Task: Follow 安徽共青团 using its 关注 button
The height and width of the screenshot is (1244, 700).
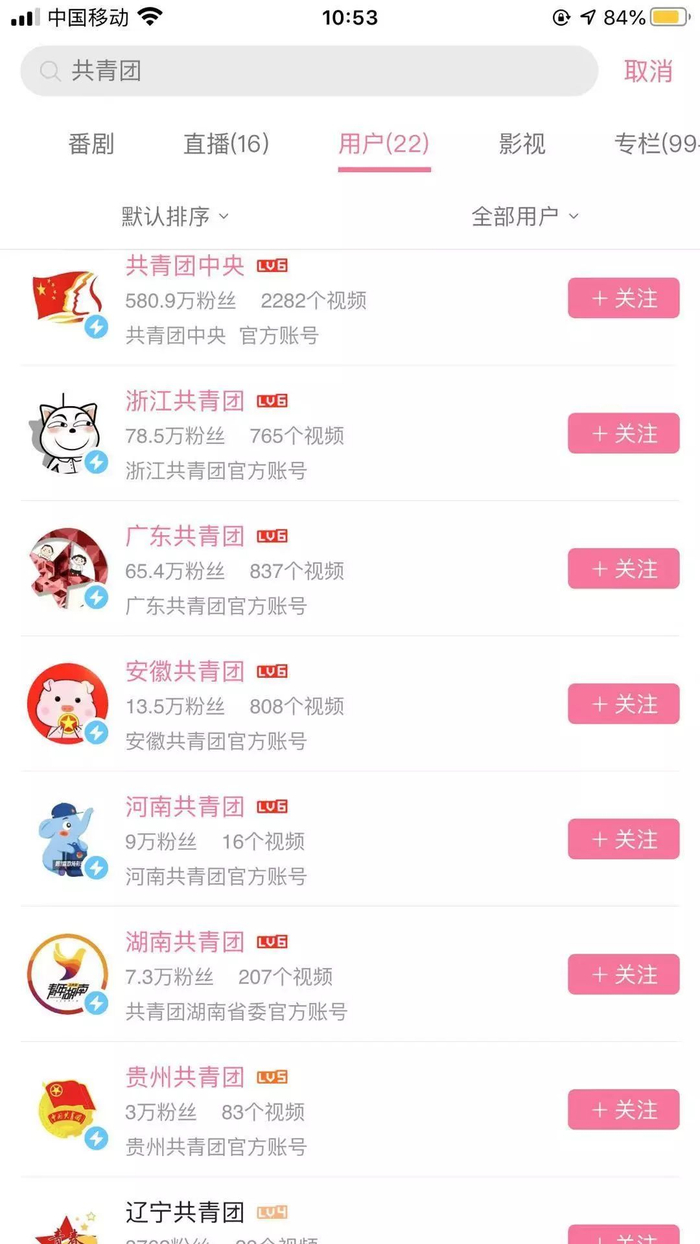Action: [624, 704]
